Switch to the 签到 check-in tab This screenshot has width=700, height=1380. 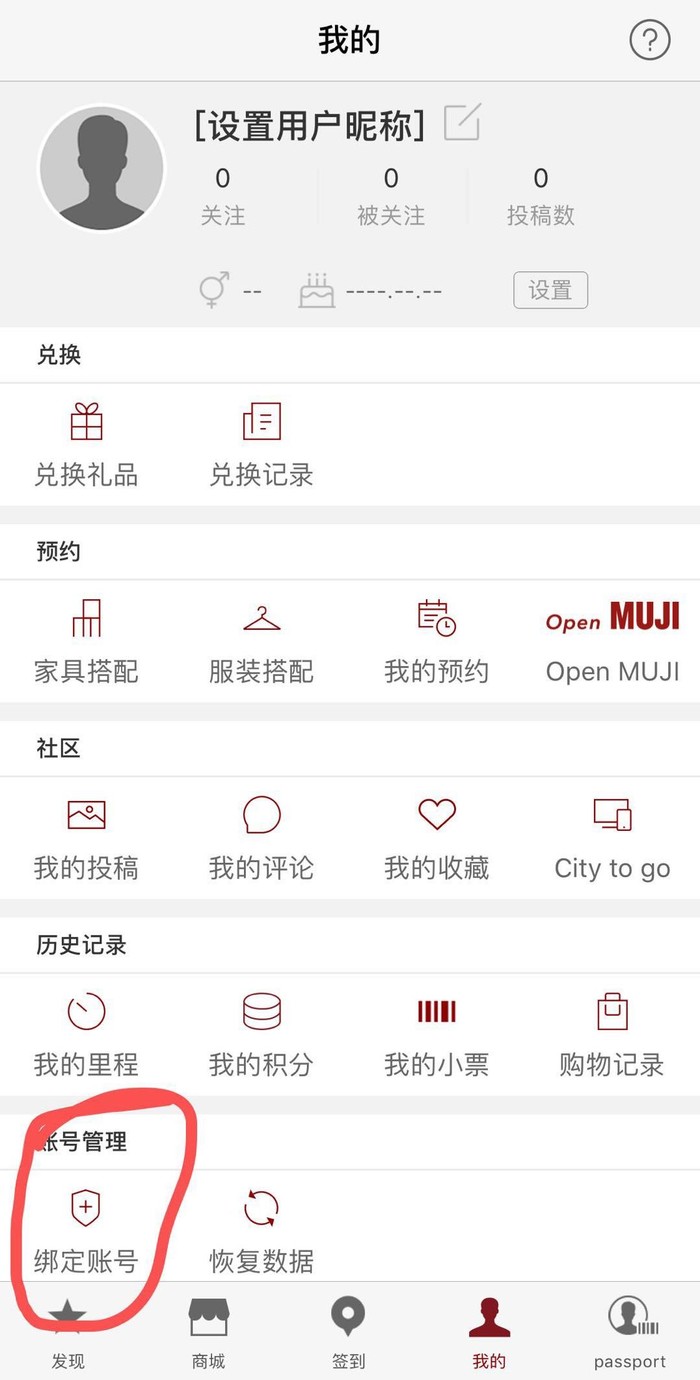(x=349, y=1332)
